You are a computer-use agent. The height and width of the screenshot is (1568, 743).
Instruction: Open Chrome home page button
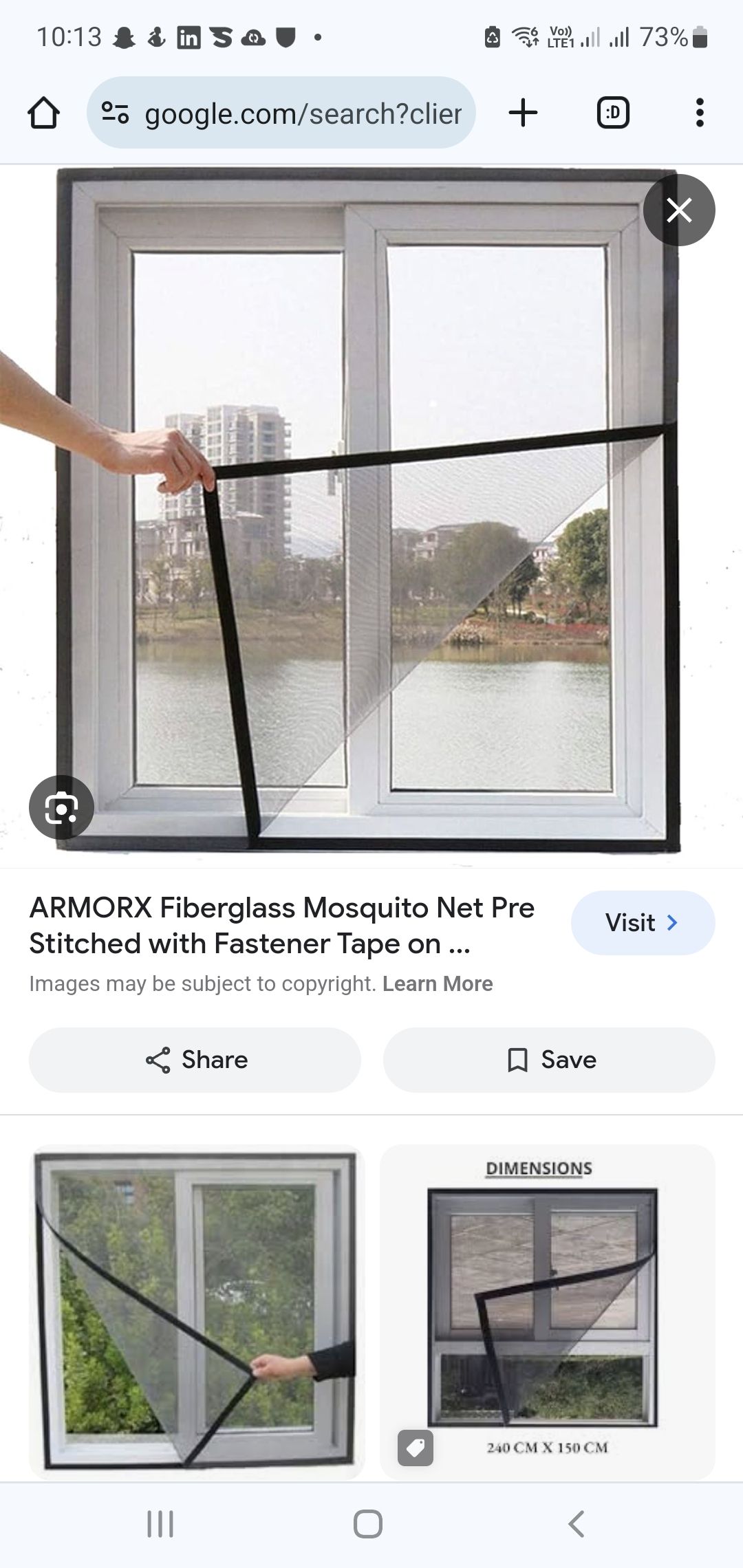tap(43, 113)
